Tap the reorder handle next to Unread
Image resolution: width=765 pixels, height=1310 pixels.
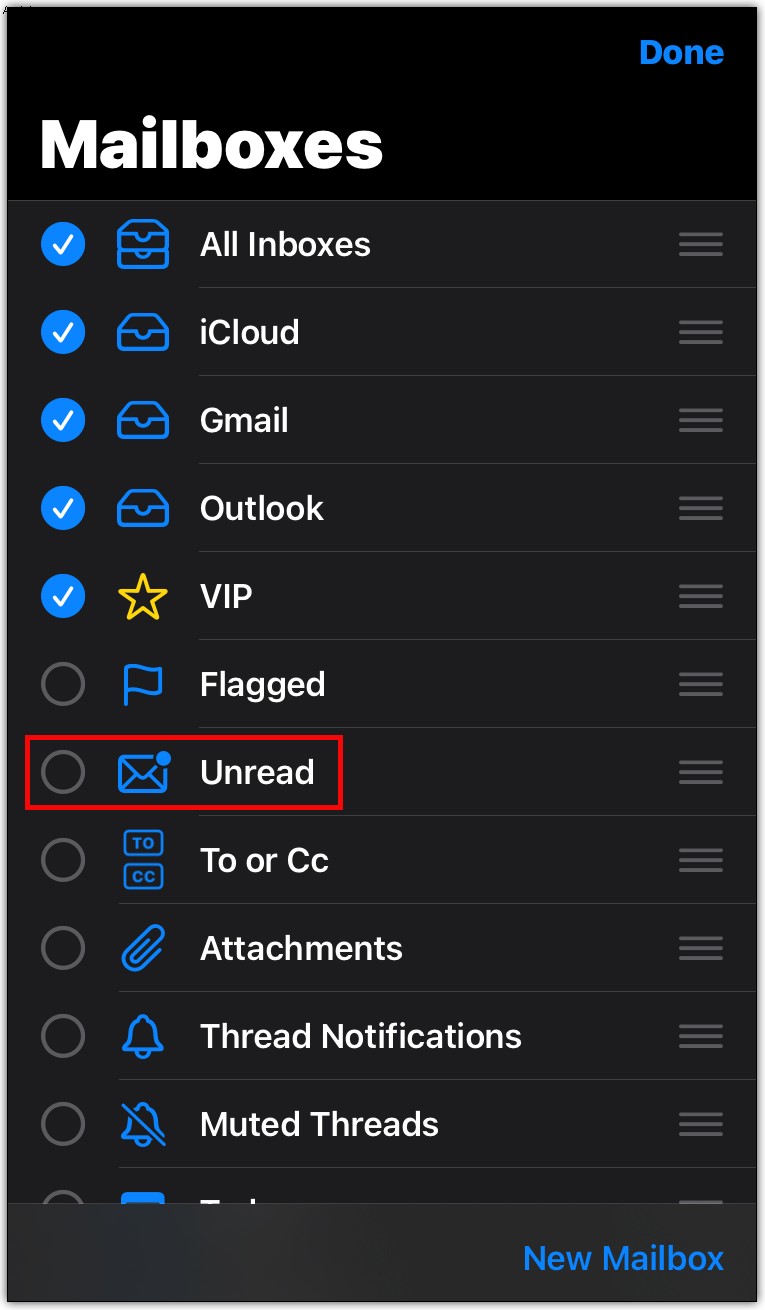click(700, 772)
